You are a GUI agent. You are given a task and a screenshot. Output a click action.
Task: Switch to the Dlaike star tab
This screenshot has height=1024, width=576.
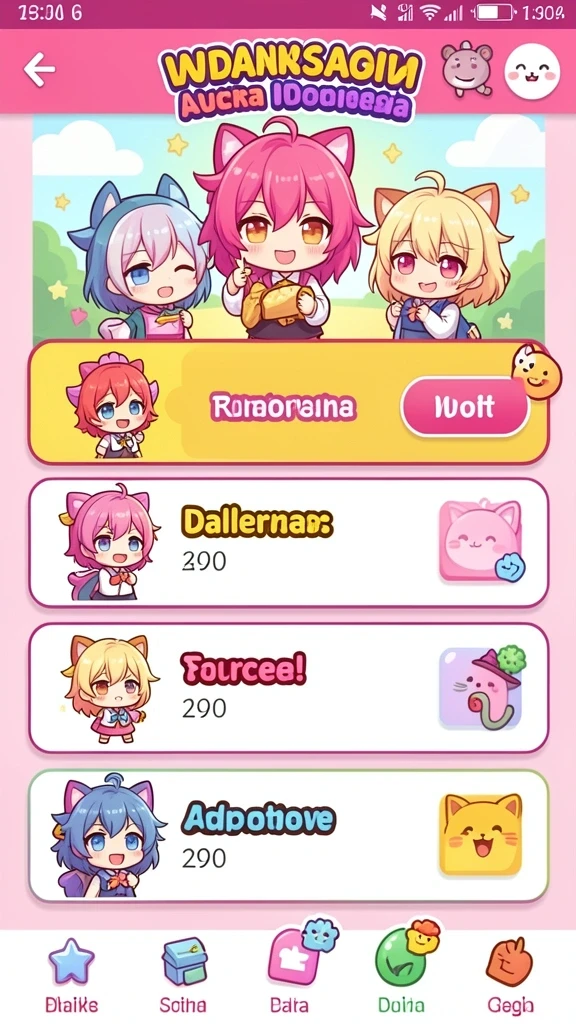click(71, 974)
